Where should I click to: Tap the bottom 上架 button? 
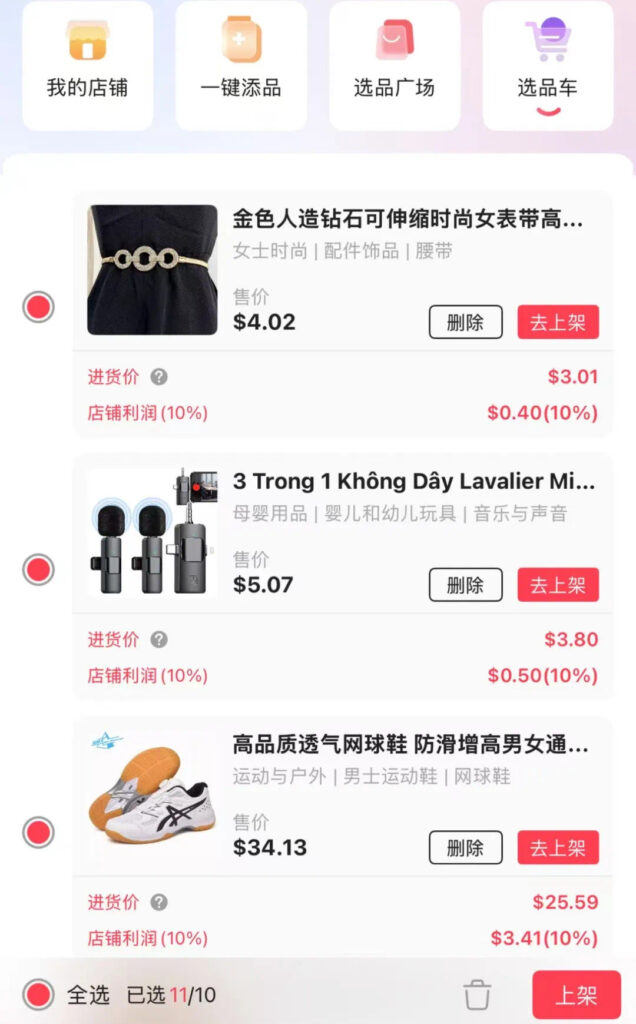pyautogui.click(x=576, y=995)
